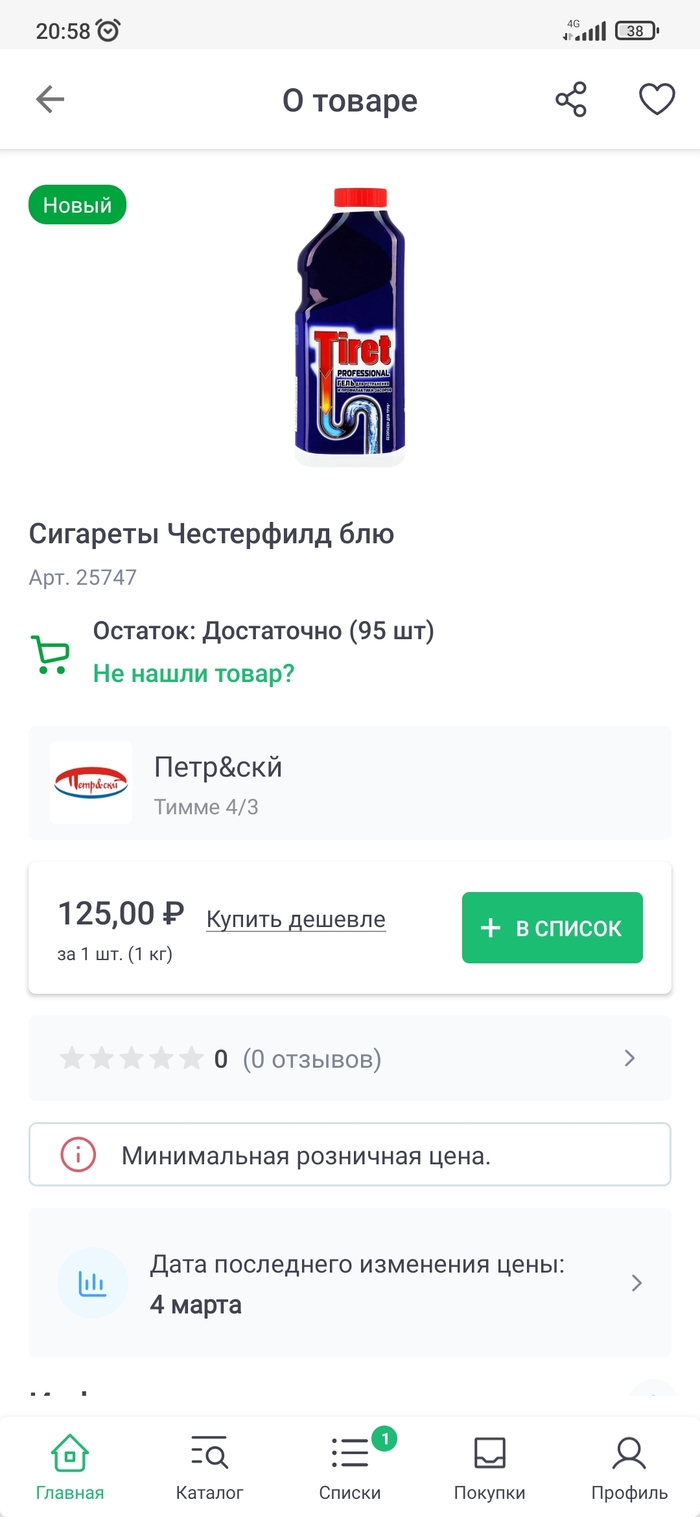This screenshot has height=1517, width=700.
Task: Open the price change history row
Action: coord(350,1283)
